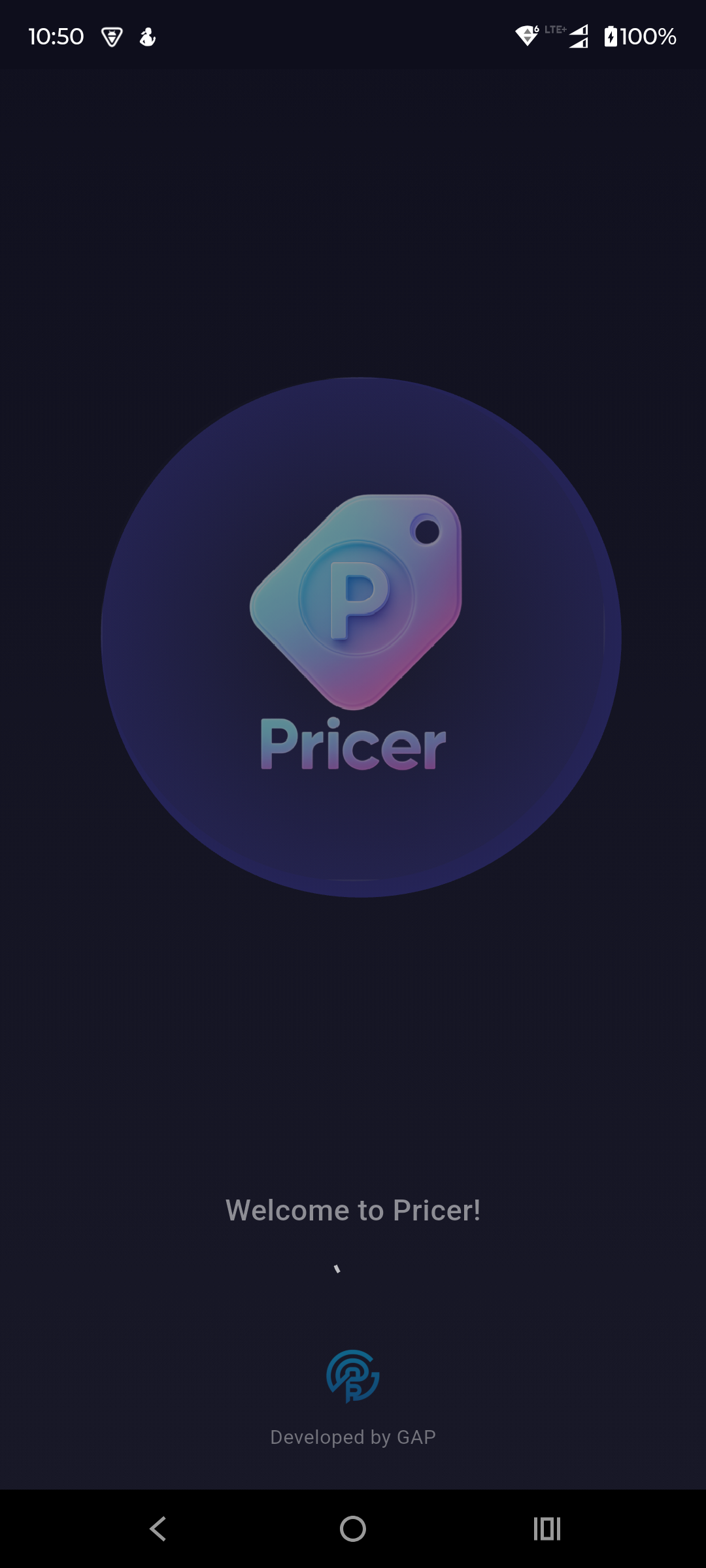Tap Developed by GAP text
706x1568 pixels.
coord(353,1437)
